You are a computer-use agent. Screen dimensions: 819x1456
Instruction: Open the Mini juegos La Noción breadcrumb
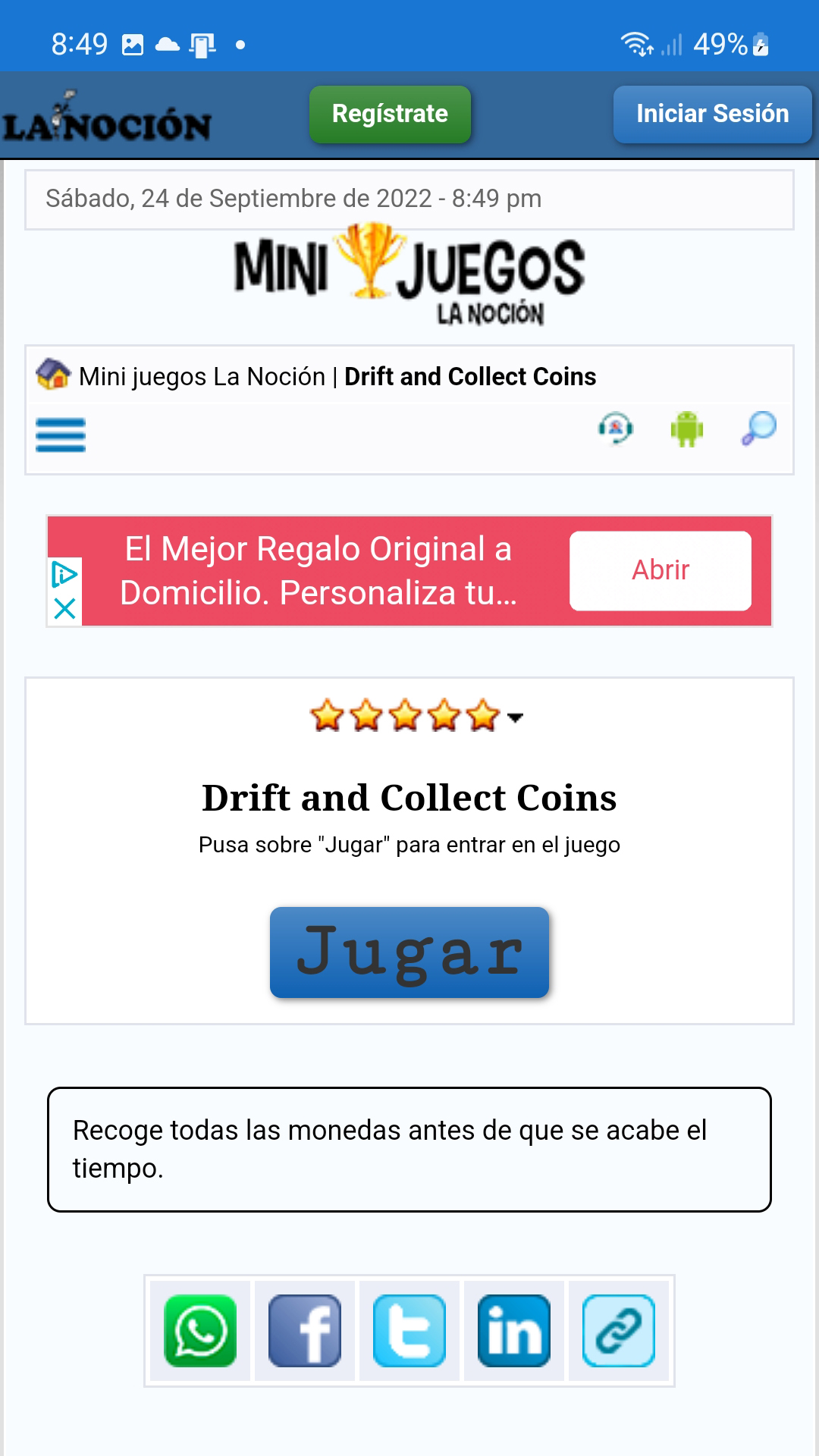coord(202,377)
